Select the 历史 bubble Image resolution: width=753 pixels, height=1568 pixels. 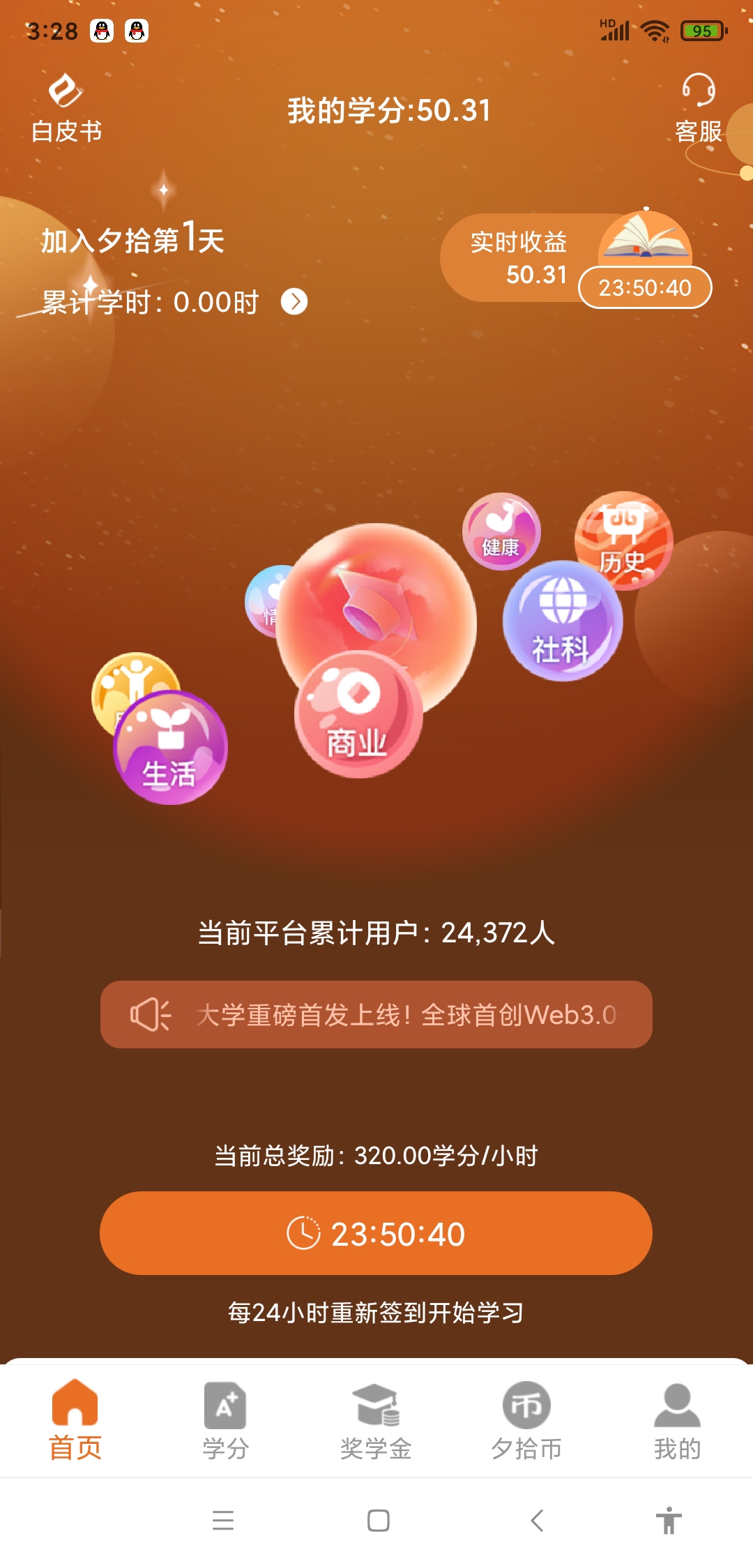tap(624, 541)
